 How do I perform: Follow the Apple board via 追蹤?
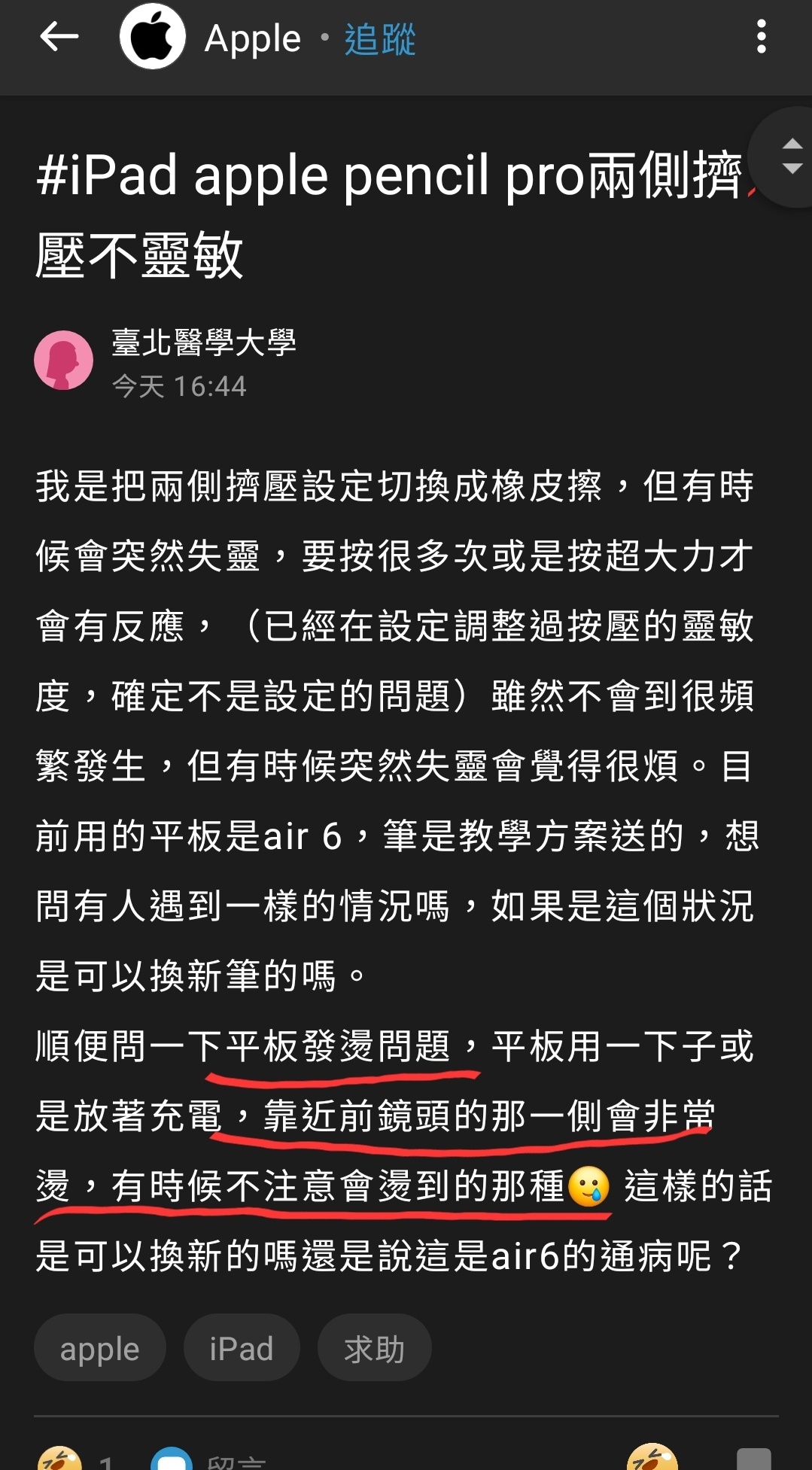(380, 39)
